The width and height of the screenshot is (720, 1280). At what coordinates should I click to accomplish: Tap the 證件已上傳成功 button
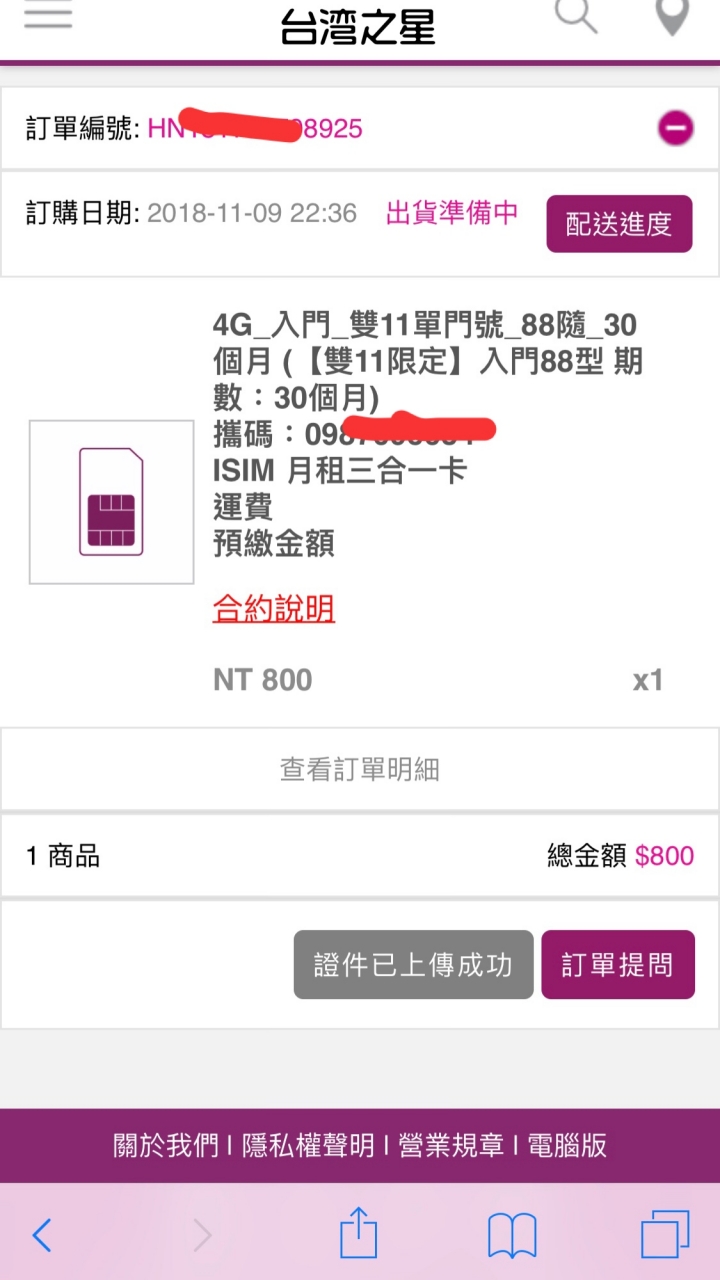click(413, 964)
